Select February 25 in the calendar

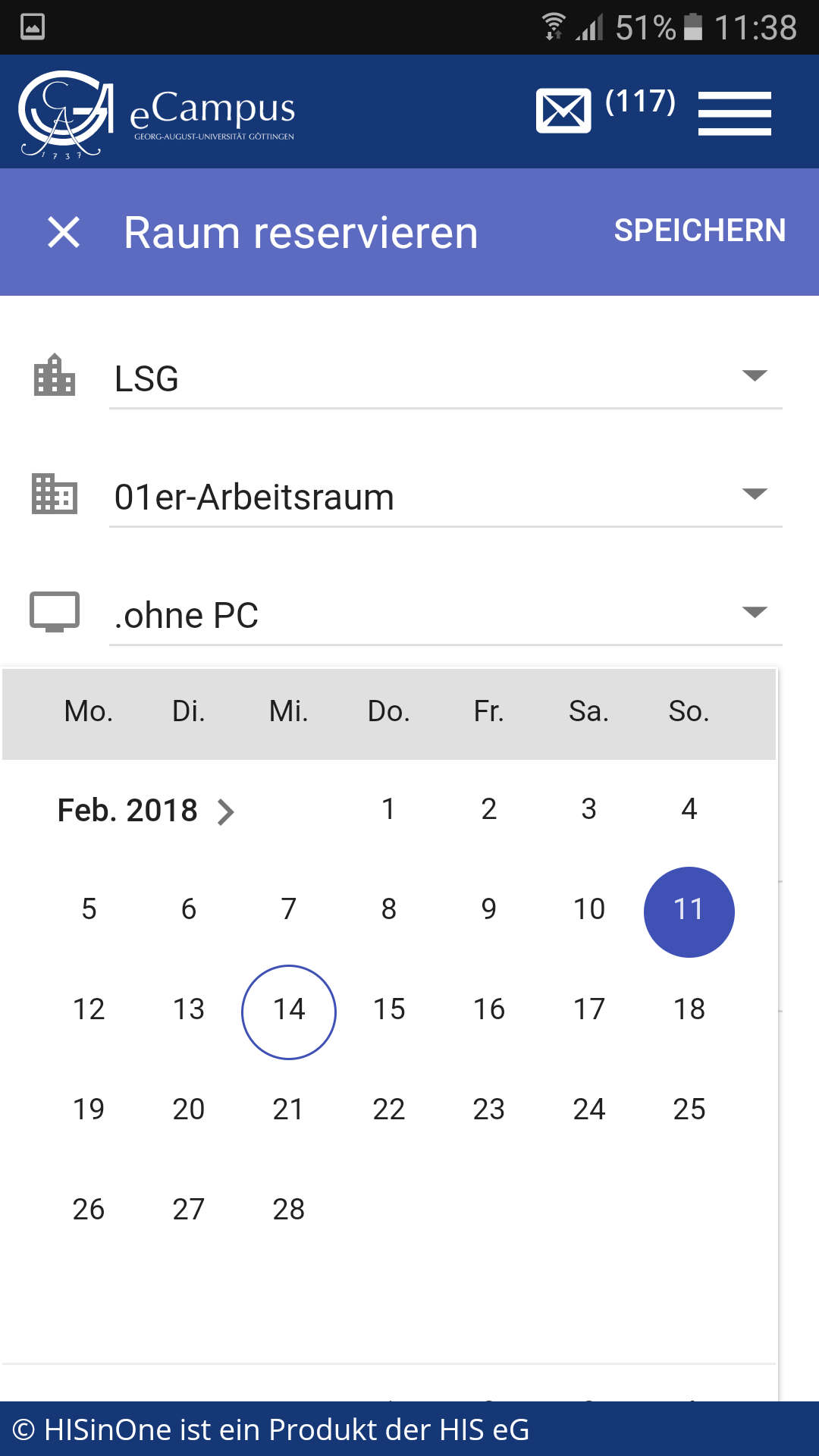(689, 1109)
